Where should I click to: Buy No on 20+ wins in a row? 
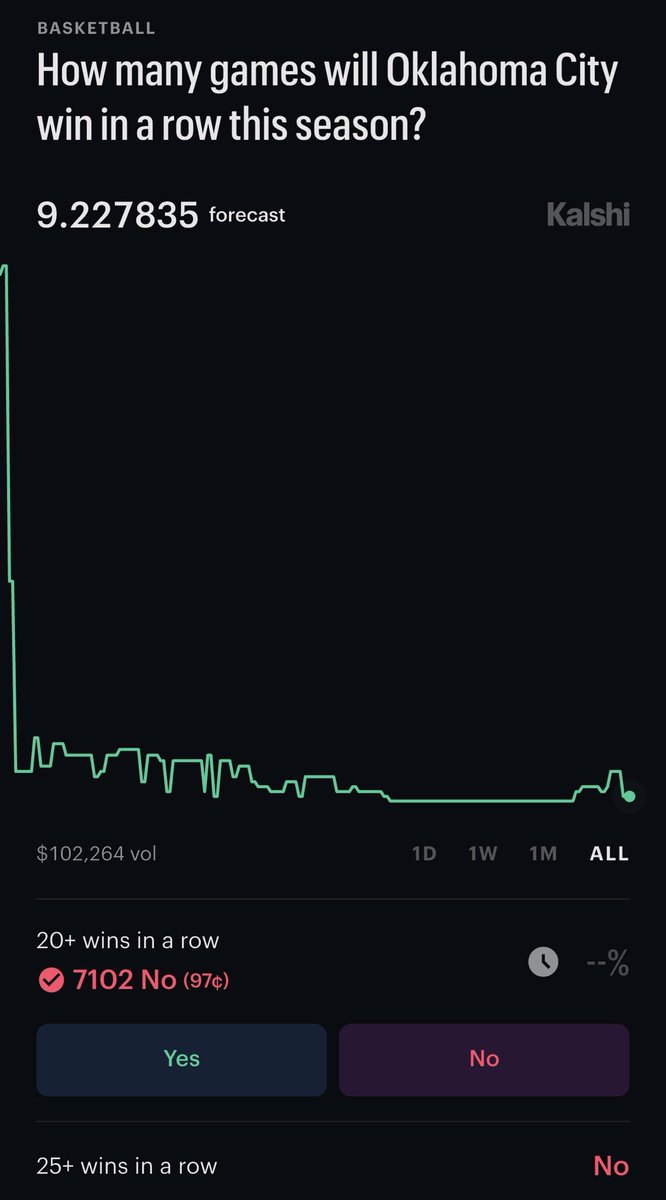click(x=484, y=1059)
